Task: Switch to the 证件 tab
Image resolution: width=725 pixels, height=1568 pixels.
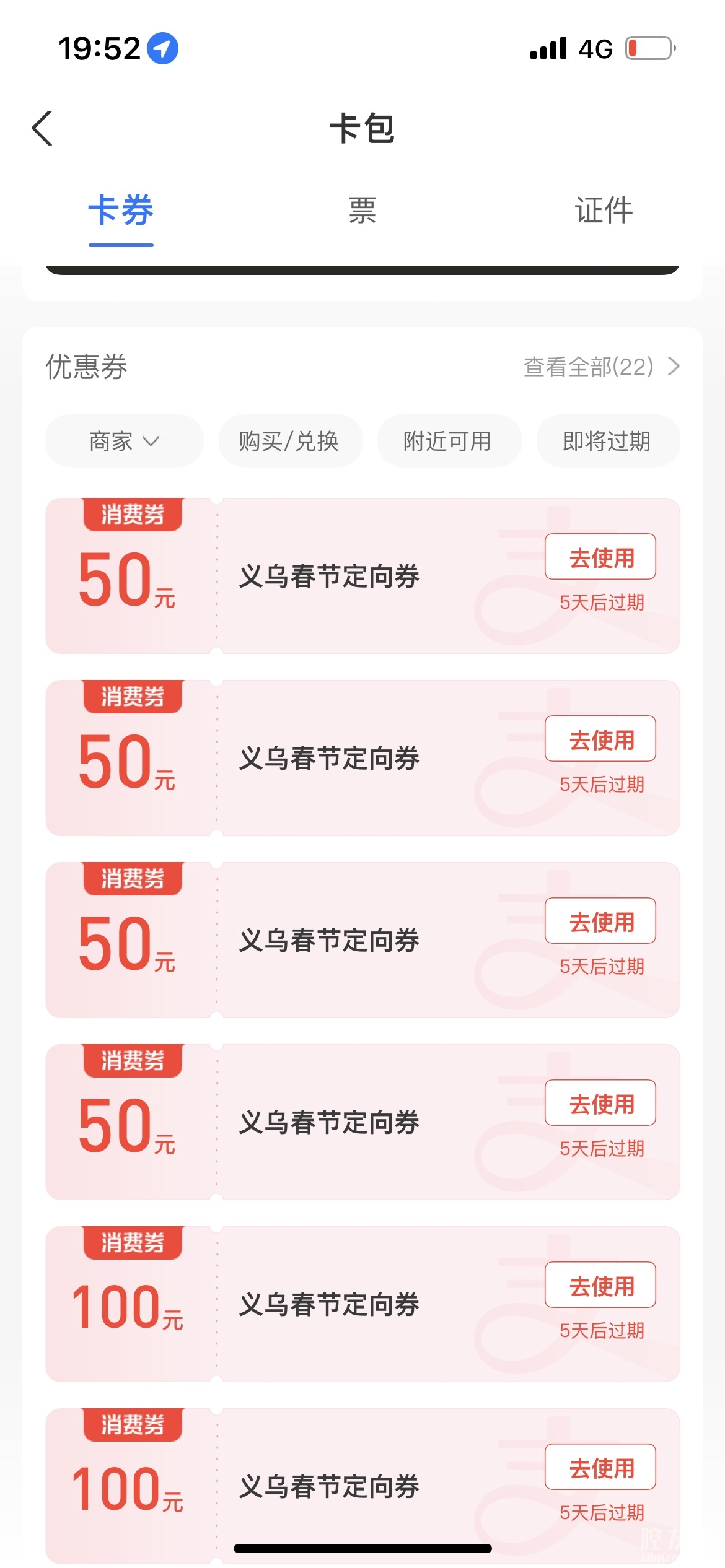Action: 604,211
